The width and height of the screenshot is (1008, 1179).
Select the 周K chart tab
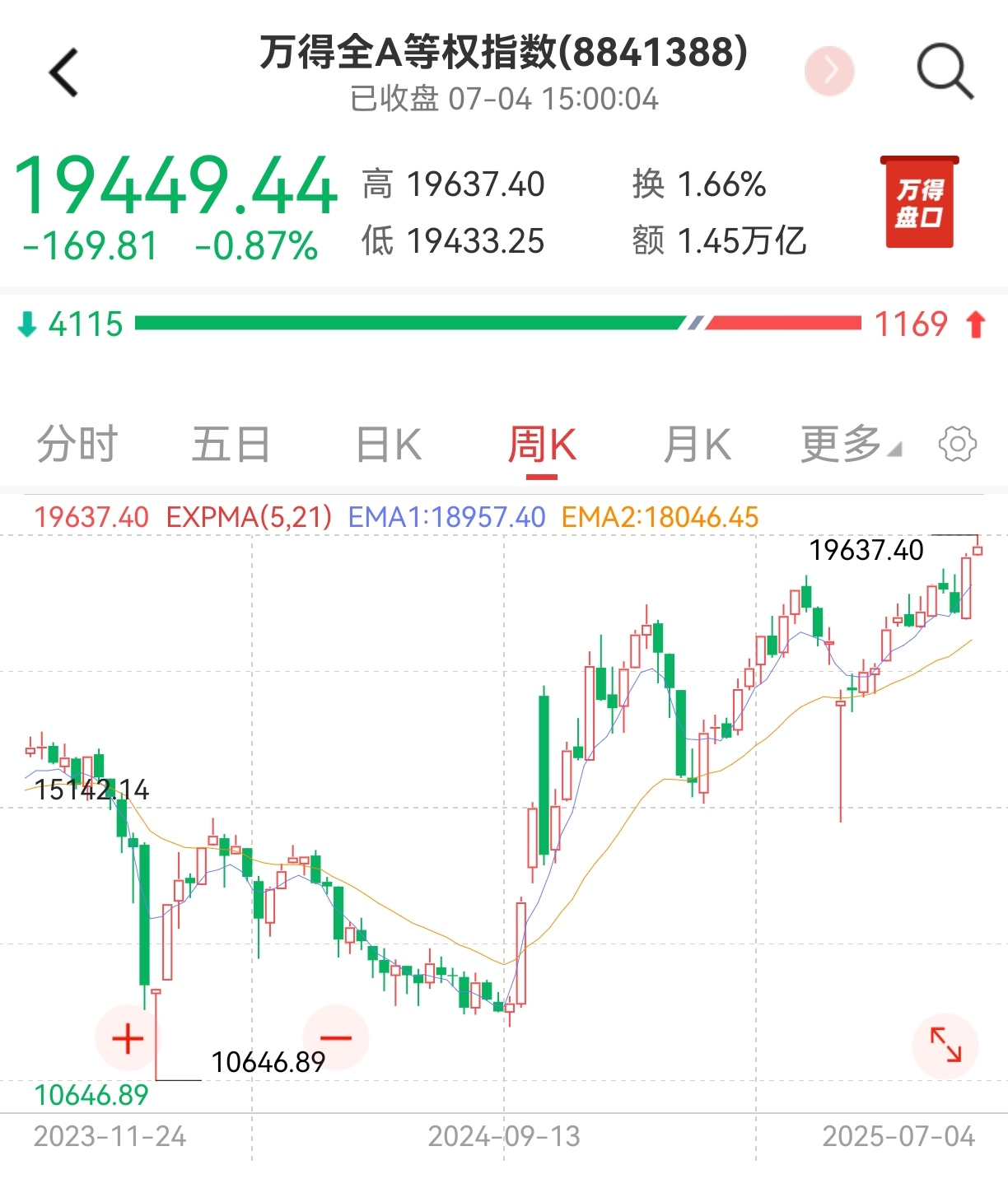tap(542, 445)
